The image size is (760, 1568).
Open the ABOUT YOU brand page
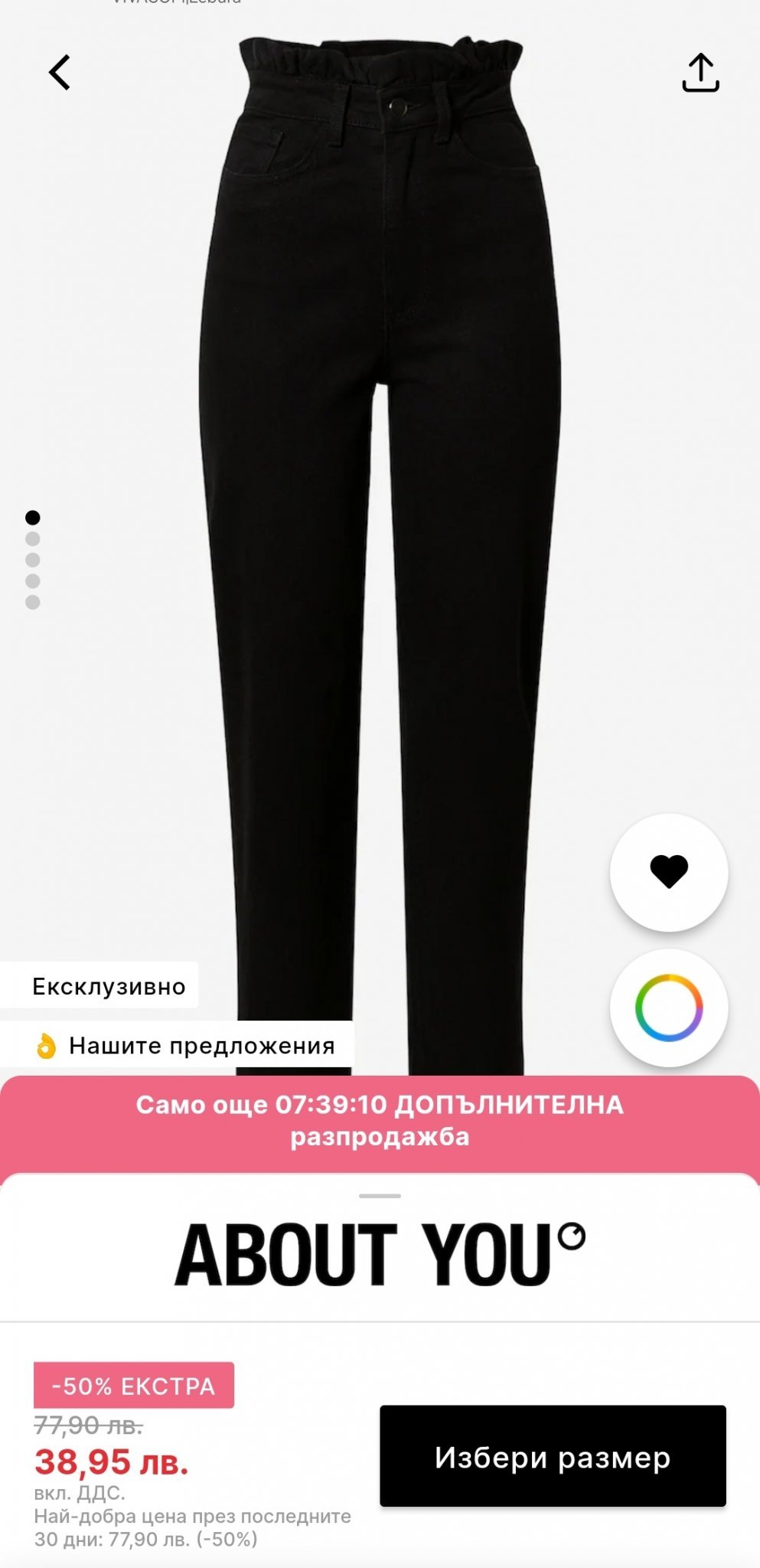click(380, 1255)
